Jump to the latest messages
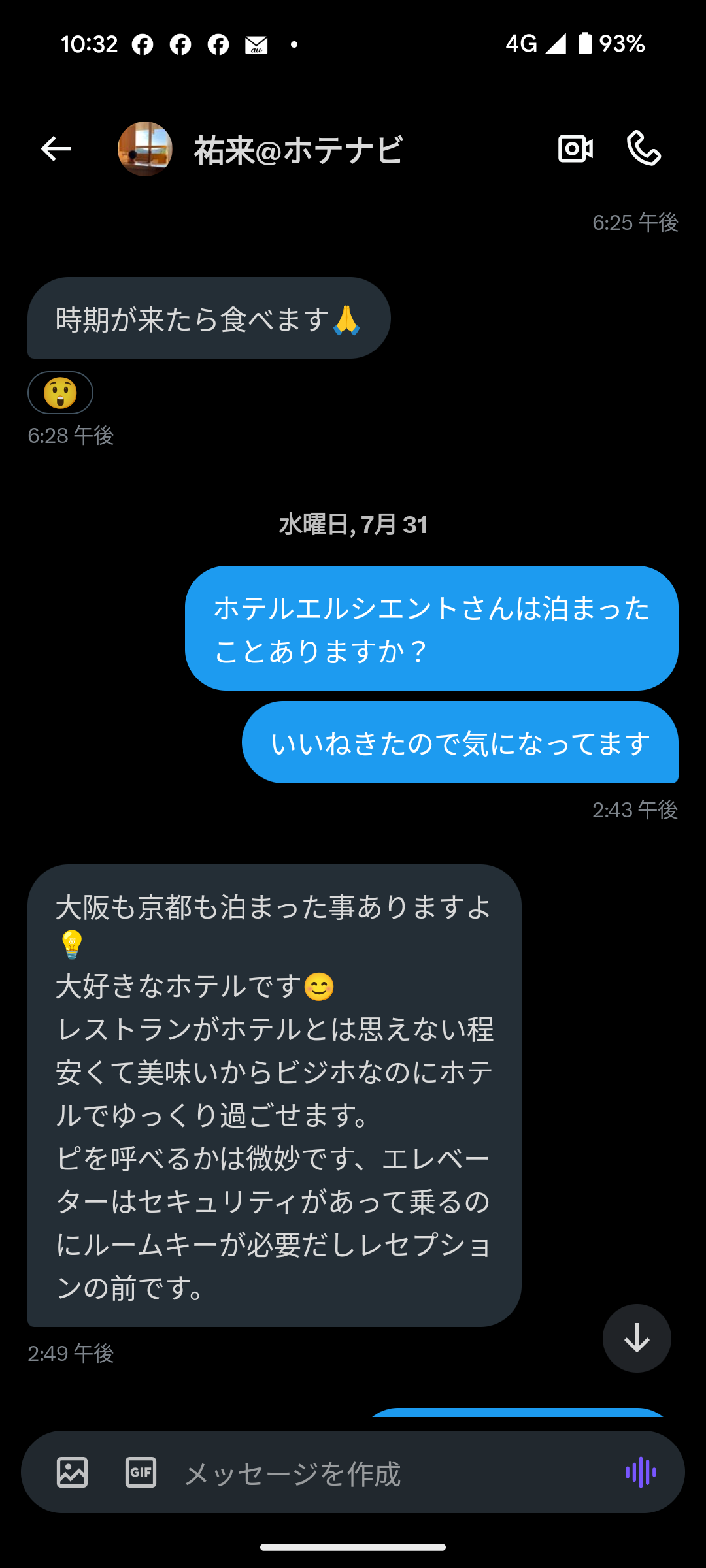 coord(637,1339)
